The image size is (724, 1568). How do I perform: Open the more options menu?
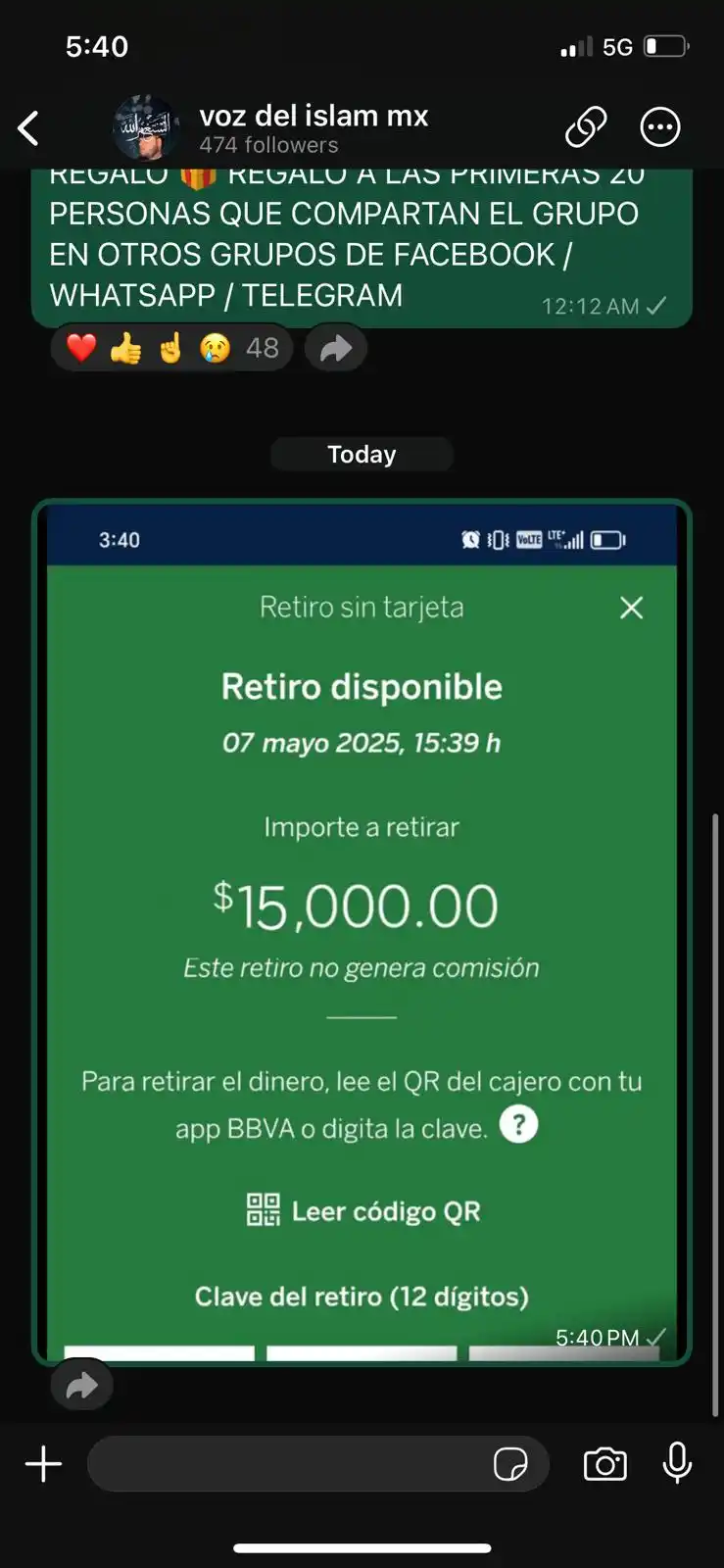pyautogui.click(x=660, y=127)
